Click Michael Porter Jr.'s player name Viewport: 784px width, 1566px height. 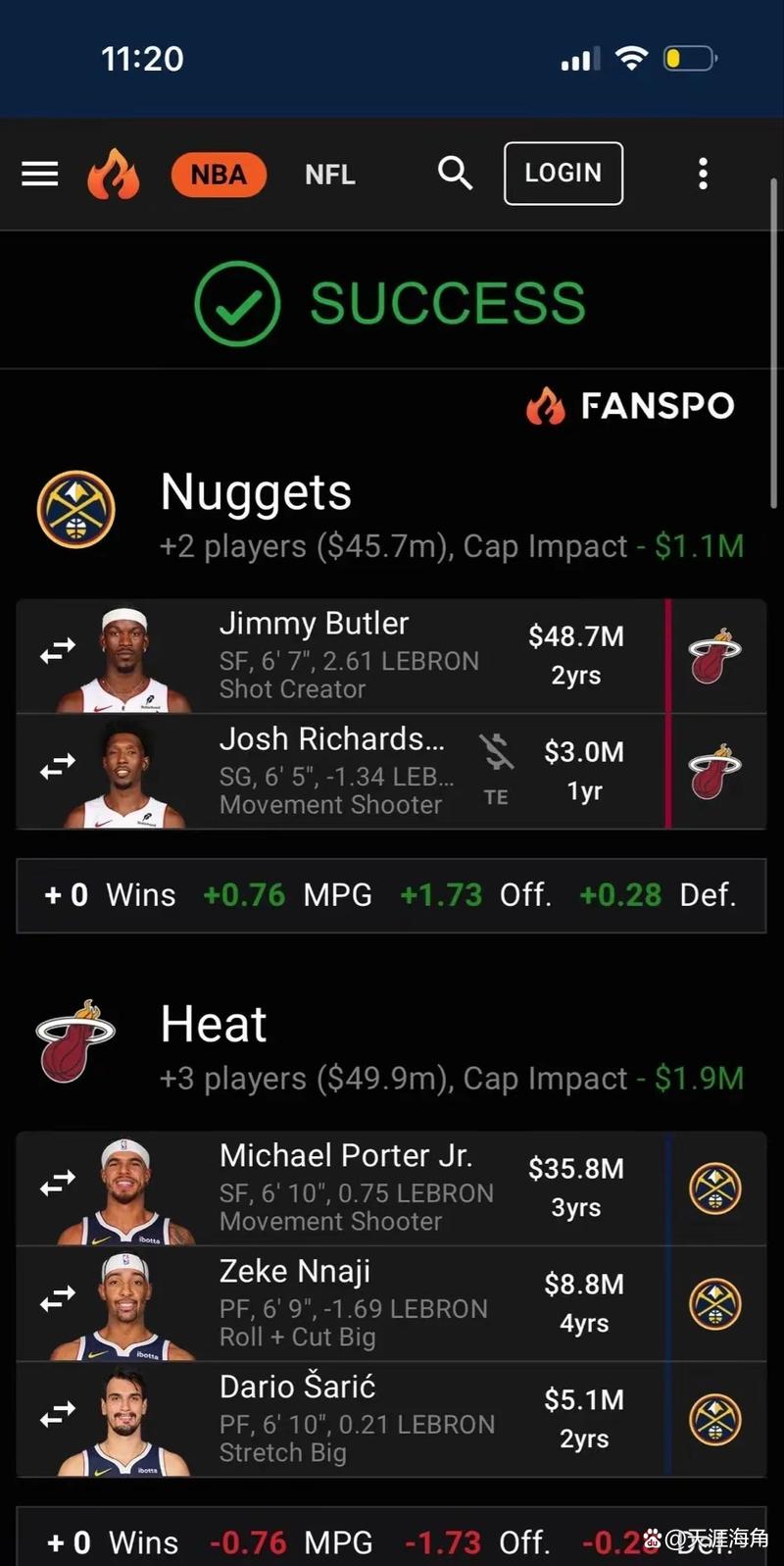coord(348,1155)
